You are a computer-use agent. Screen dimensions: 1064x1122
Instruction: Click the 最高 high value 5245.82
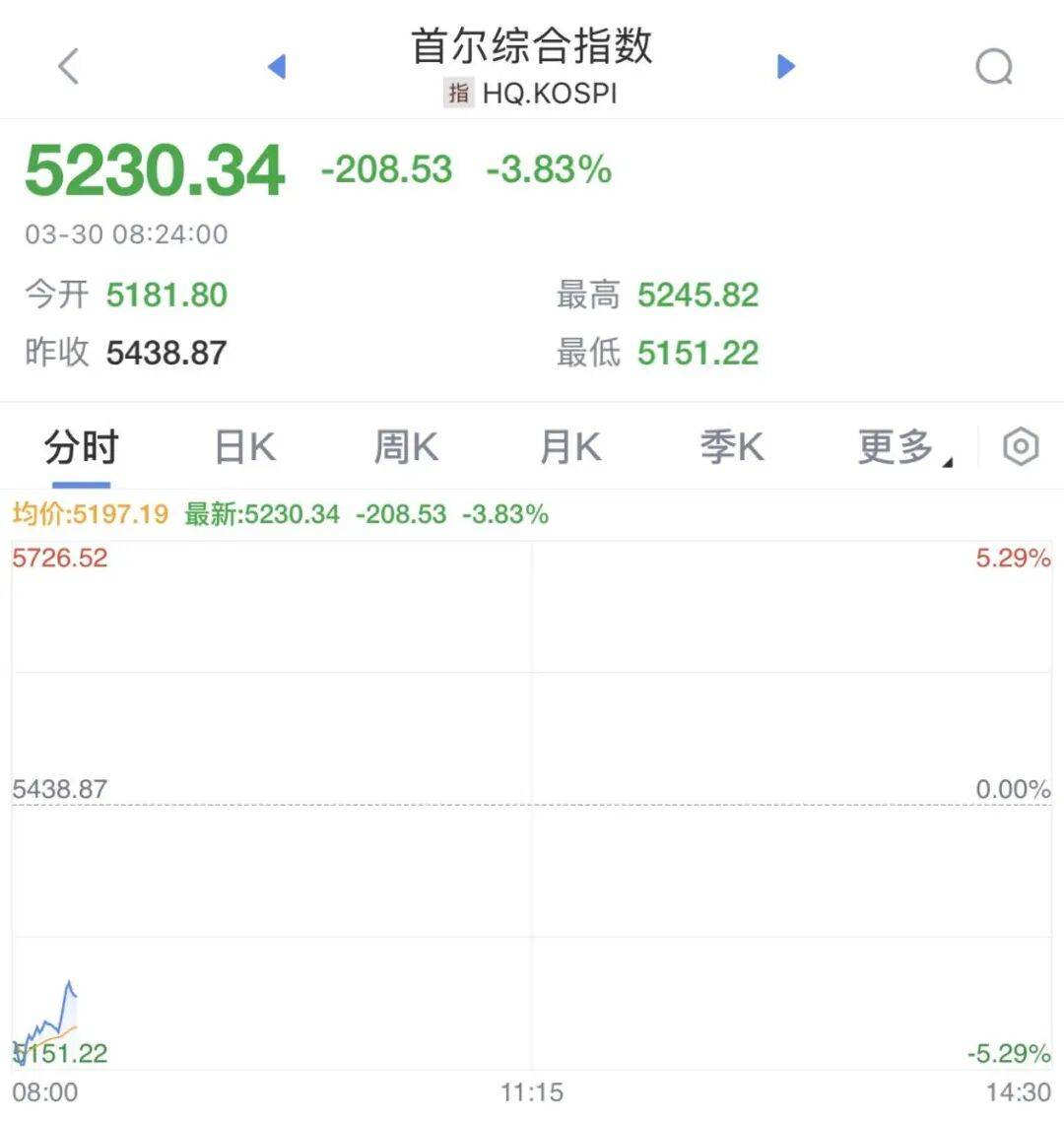coord(698,296)
